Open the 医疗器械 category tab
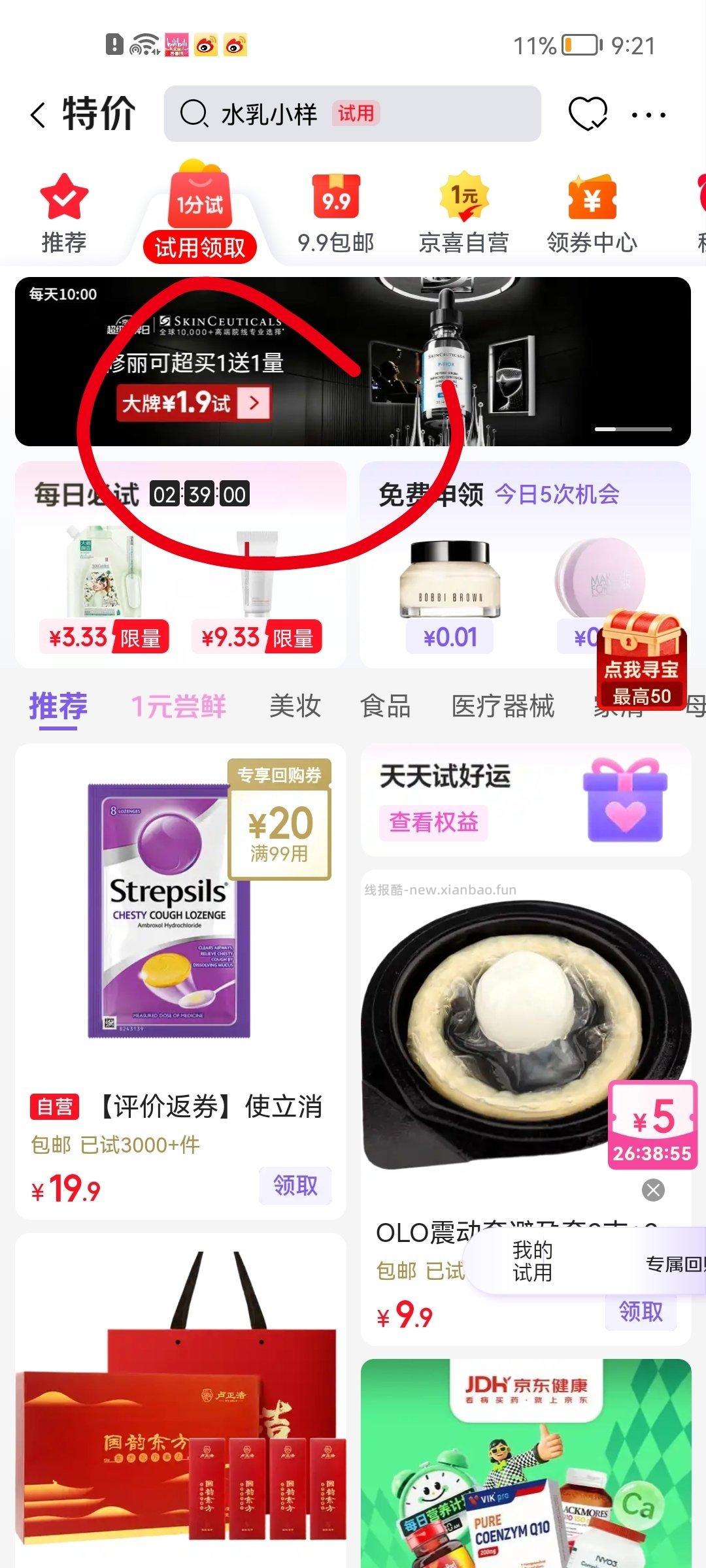 502,706
